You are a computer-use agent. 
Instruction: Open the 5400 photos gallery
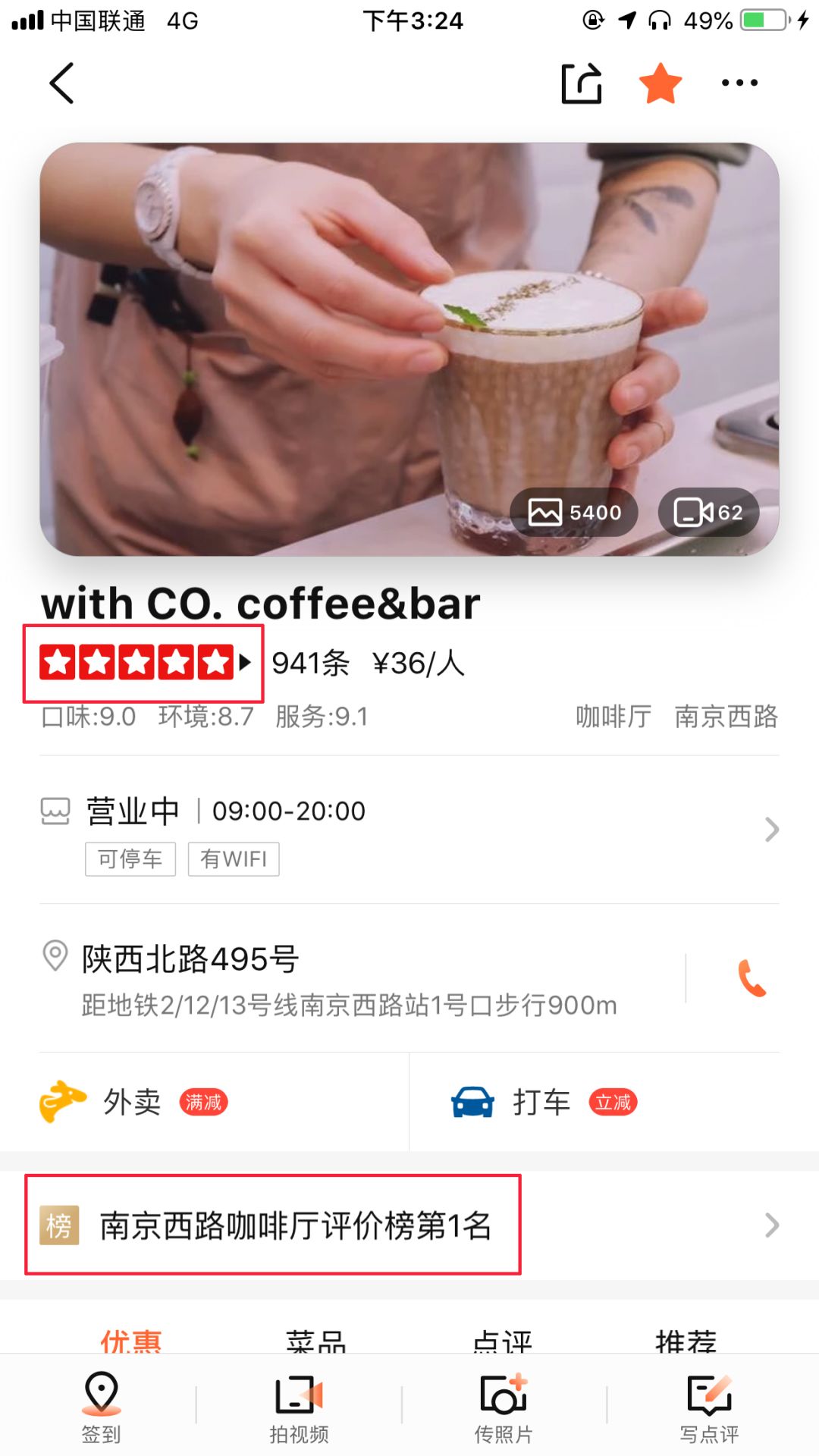tap(574, 513)
